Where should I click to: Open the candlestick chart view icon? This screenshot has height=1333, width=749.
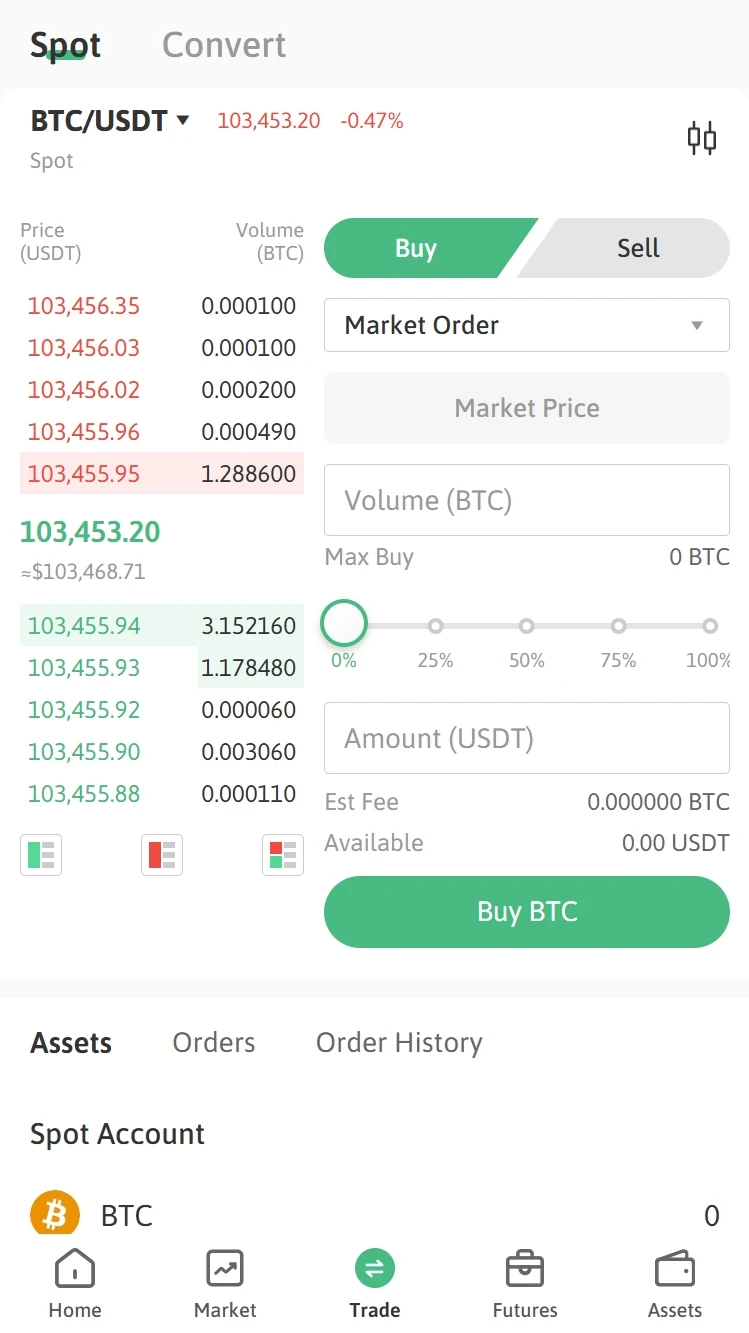701,137
